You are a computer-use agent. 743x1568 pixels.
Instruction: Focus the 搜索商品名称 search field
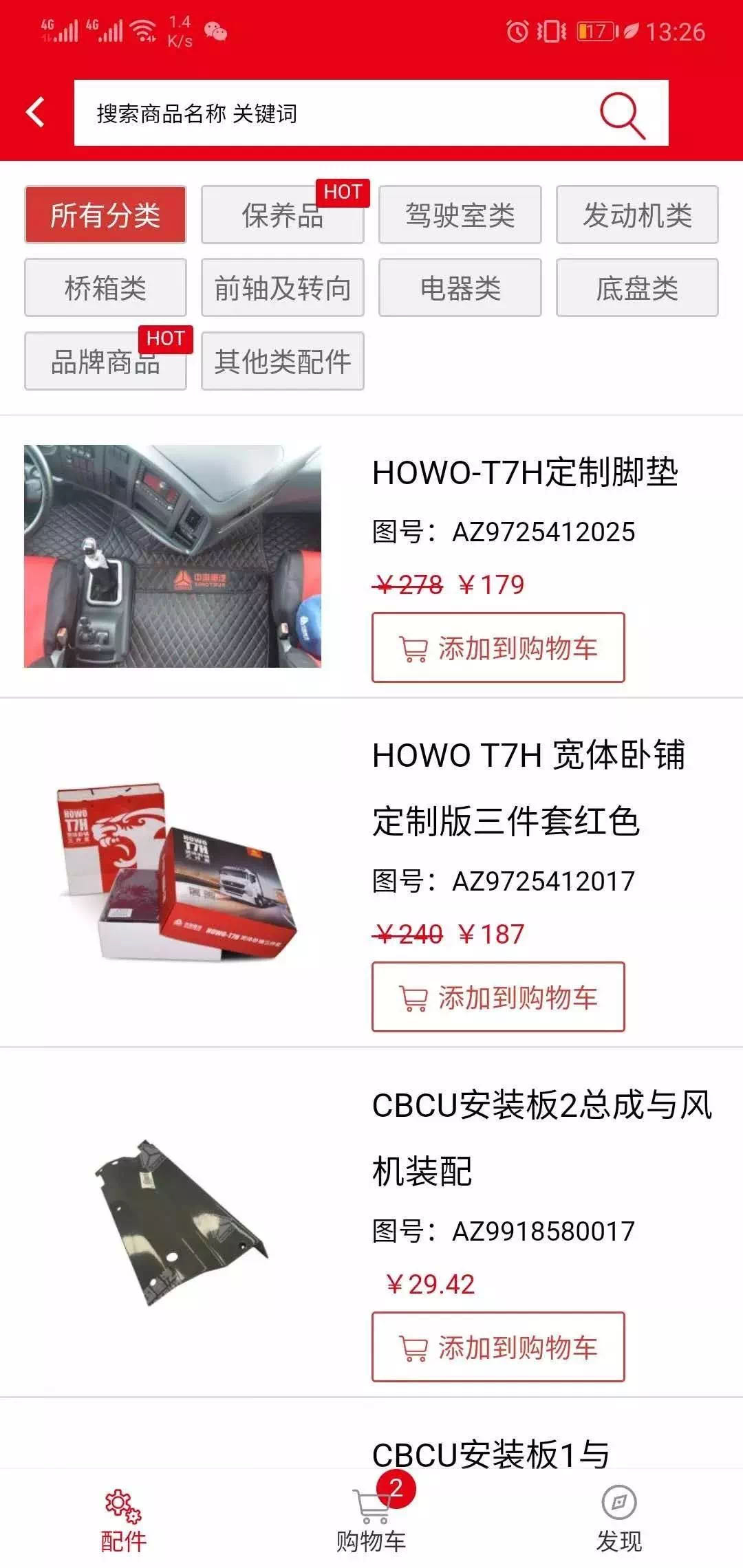tap(330, 113)
